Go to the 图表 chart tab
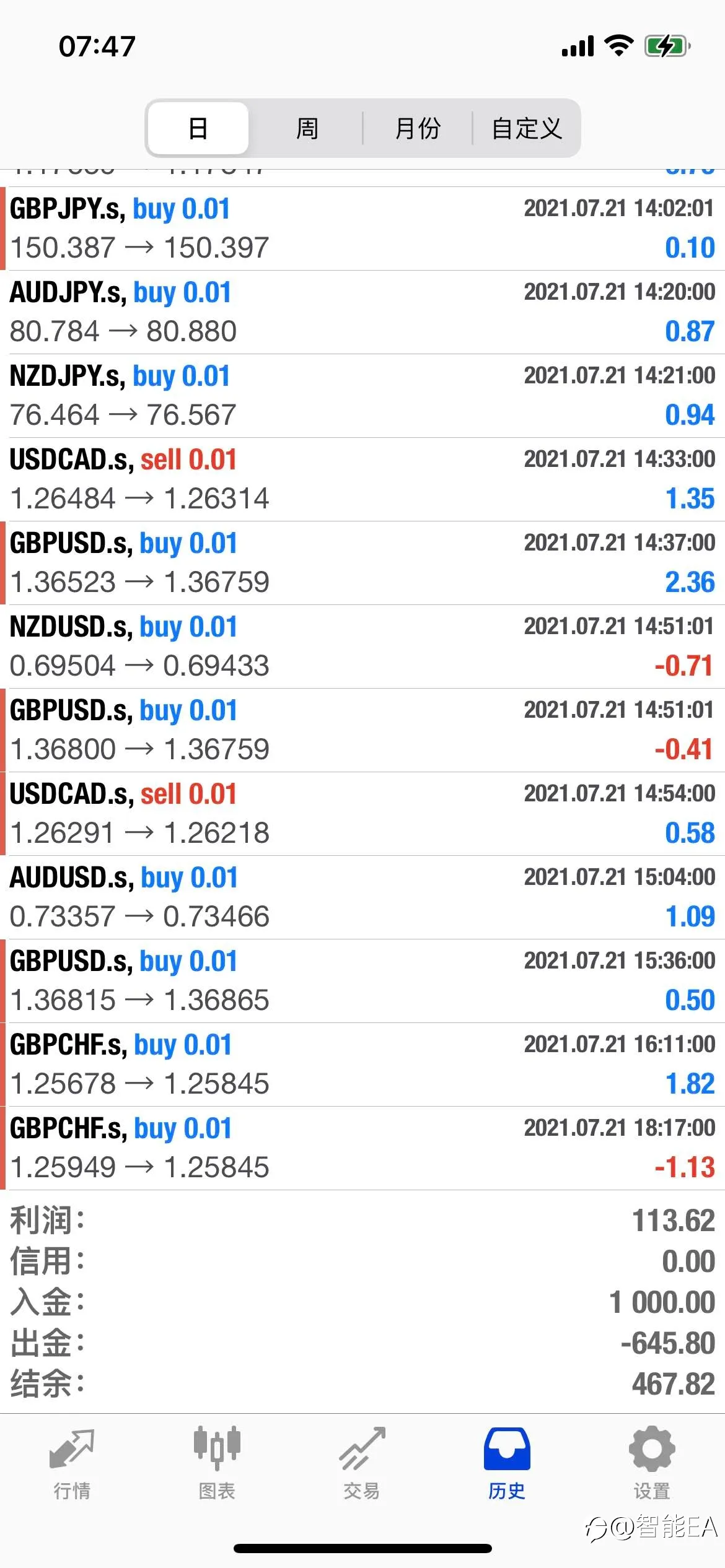Screen dimensions: 725x1568 (x=217, y=1465)
